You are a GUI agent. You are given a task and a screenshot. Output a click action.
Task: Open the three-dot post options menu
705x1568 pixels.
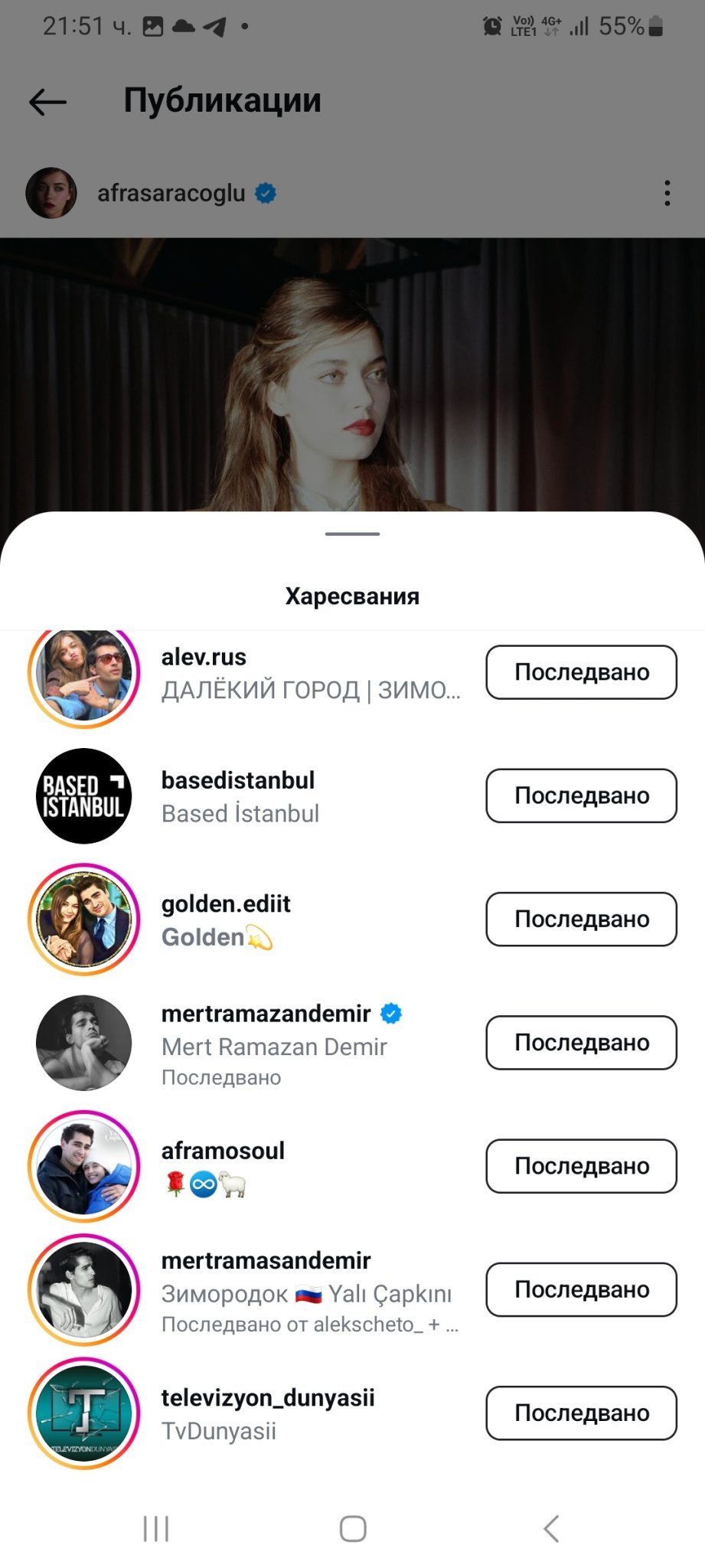coord(667,193)
